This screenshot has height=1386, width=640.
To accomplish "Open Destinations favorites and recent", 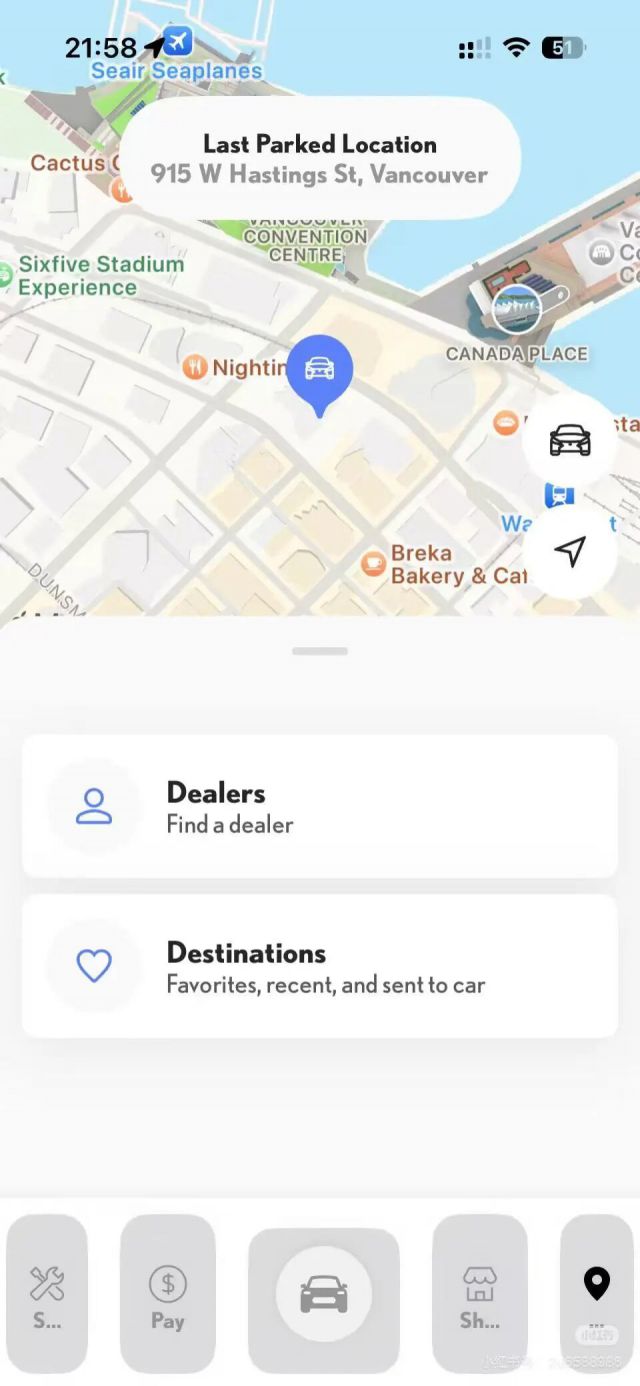I will (320, 966).
